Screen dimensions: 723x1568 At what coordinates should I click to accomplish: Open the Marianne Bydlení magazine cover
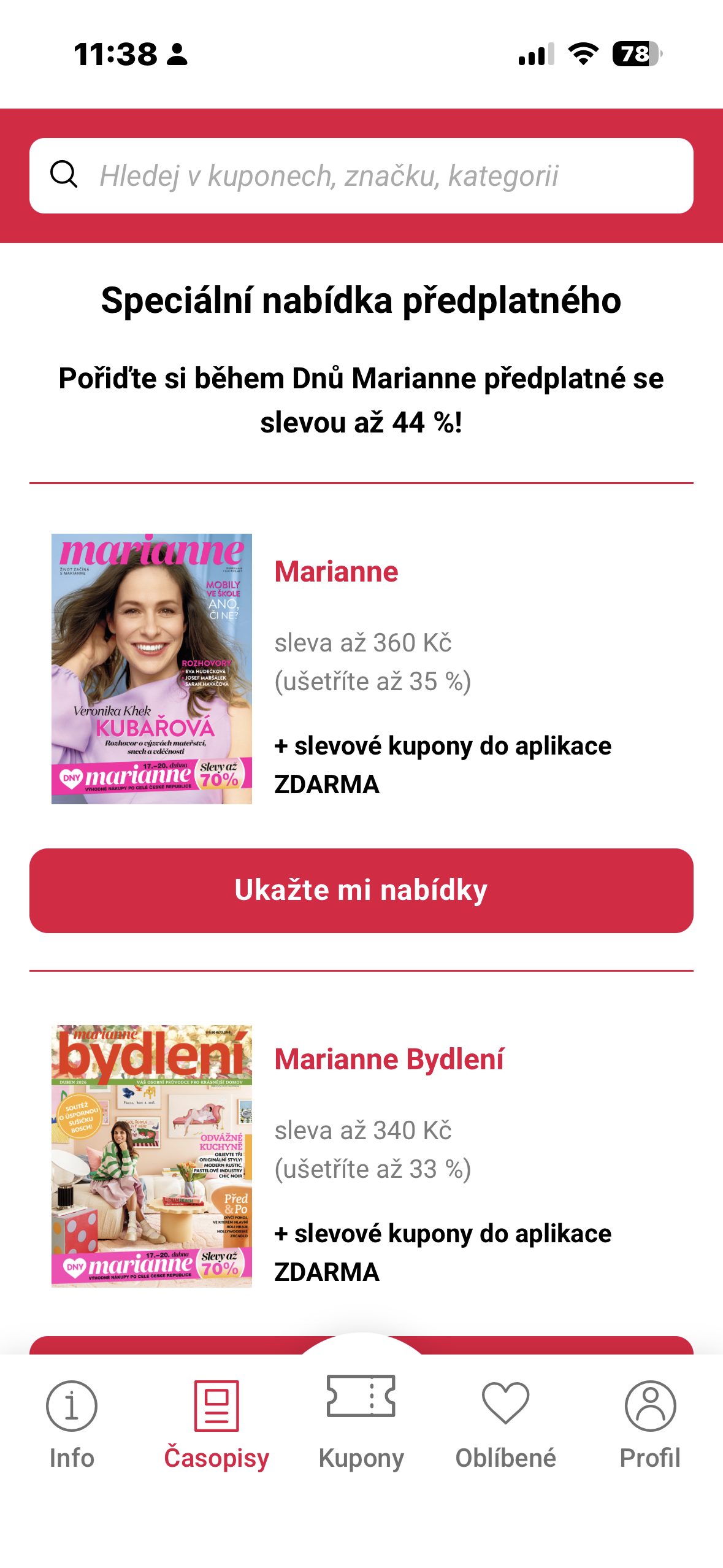[151, 1156]
